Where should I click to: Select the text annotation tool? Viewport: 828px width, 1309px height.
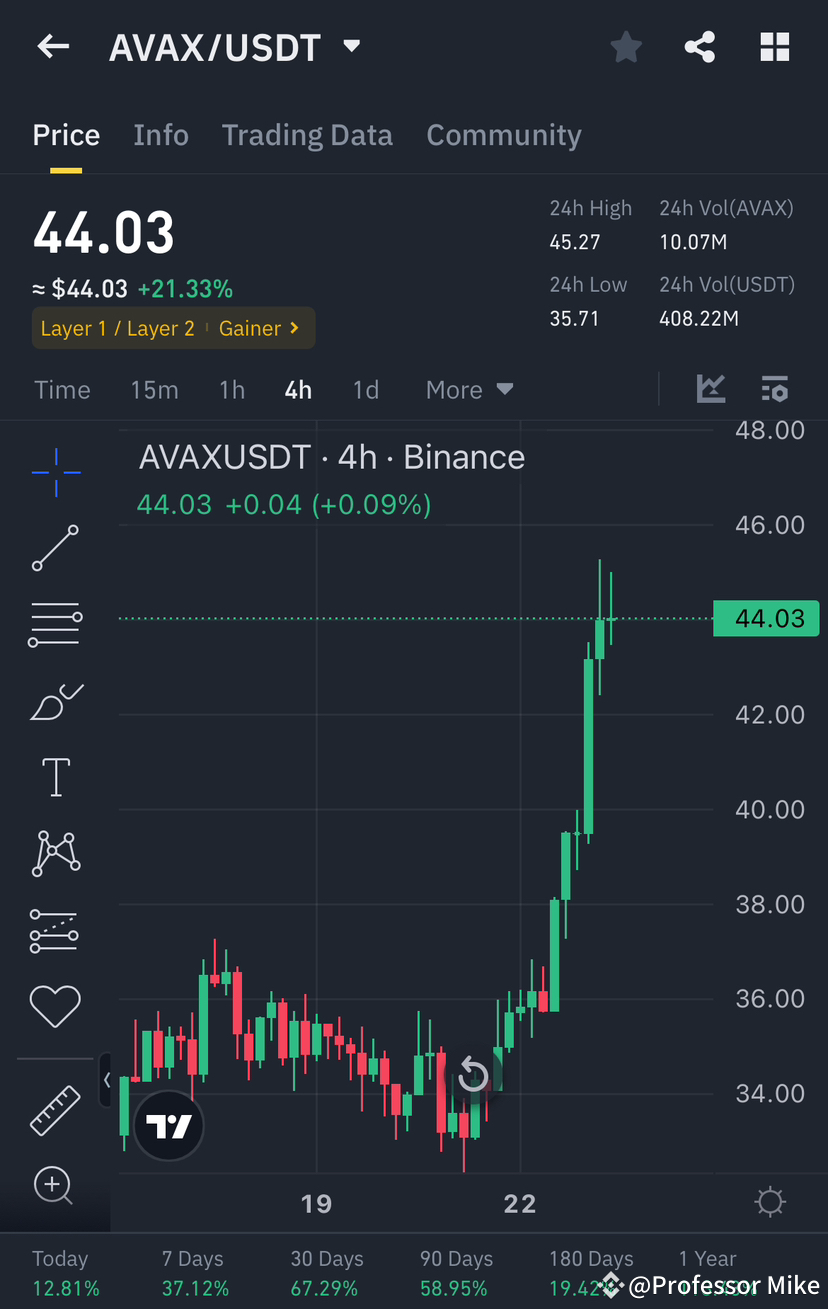point(55,777)
